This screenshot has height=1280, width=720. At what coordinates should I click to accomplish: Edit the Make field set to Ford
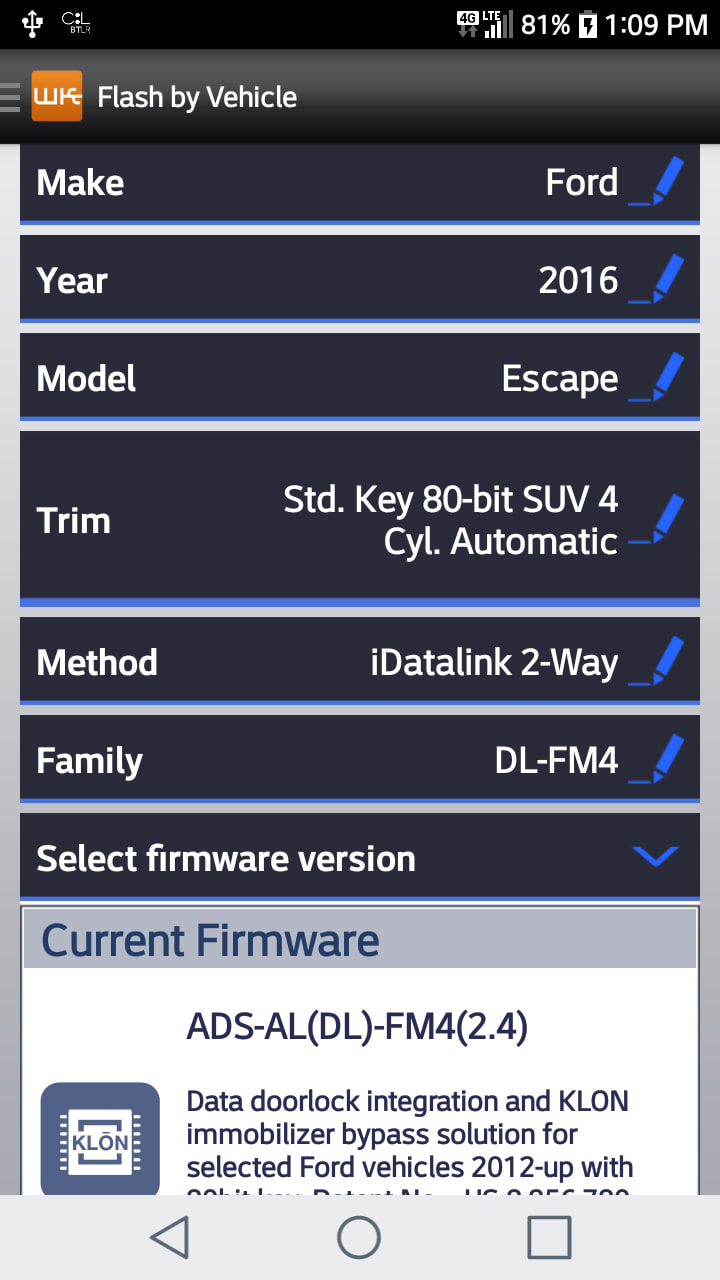pos(360,183)
